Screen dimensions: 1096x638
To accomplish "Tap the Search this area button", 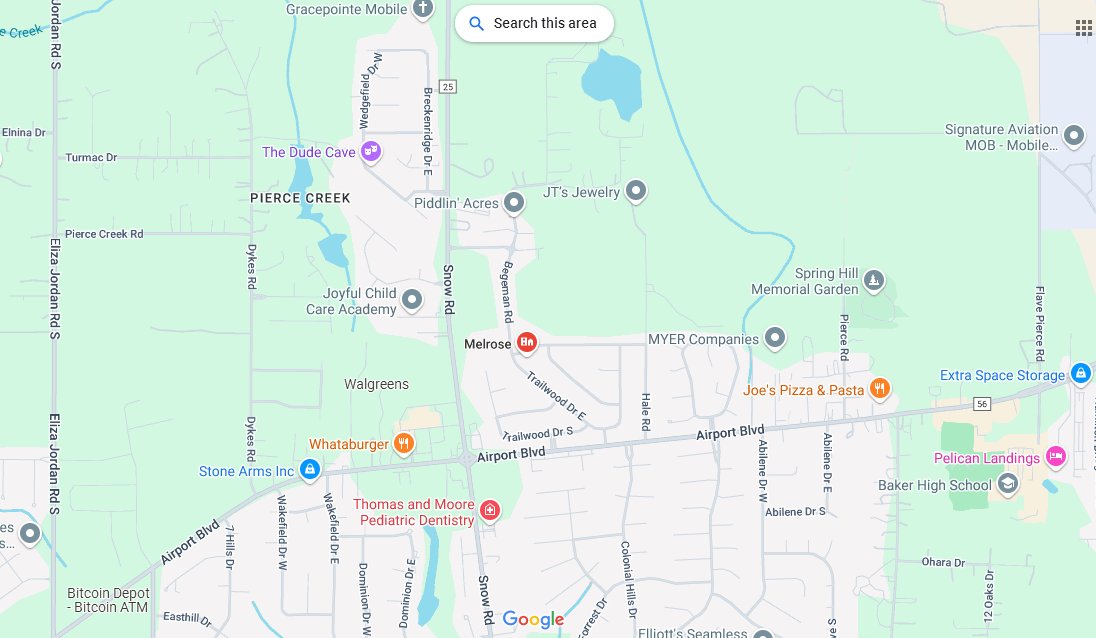I will [x=534, y=23].
